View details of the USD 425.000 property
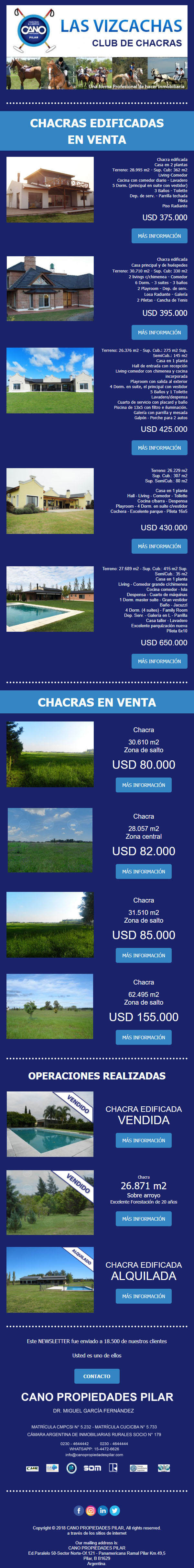Viewport: 194px width, 1568px height. (159, 447)
